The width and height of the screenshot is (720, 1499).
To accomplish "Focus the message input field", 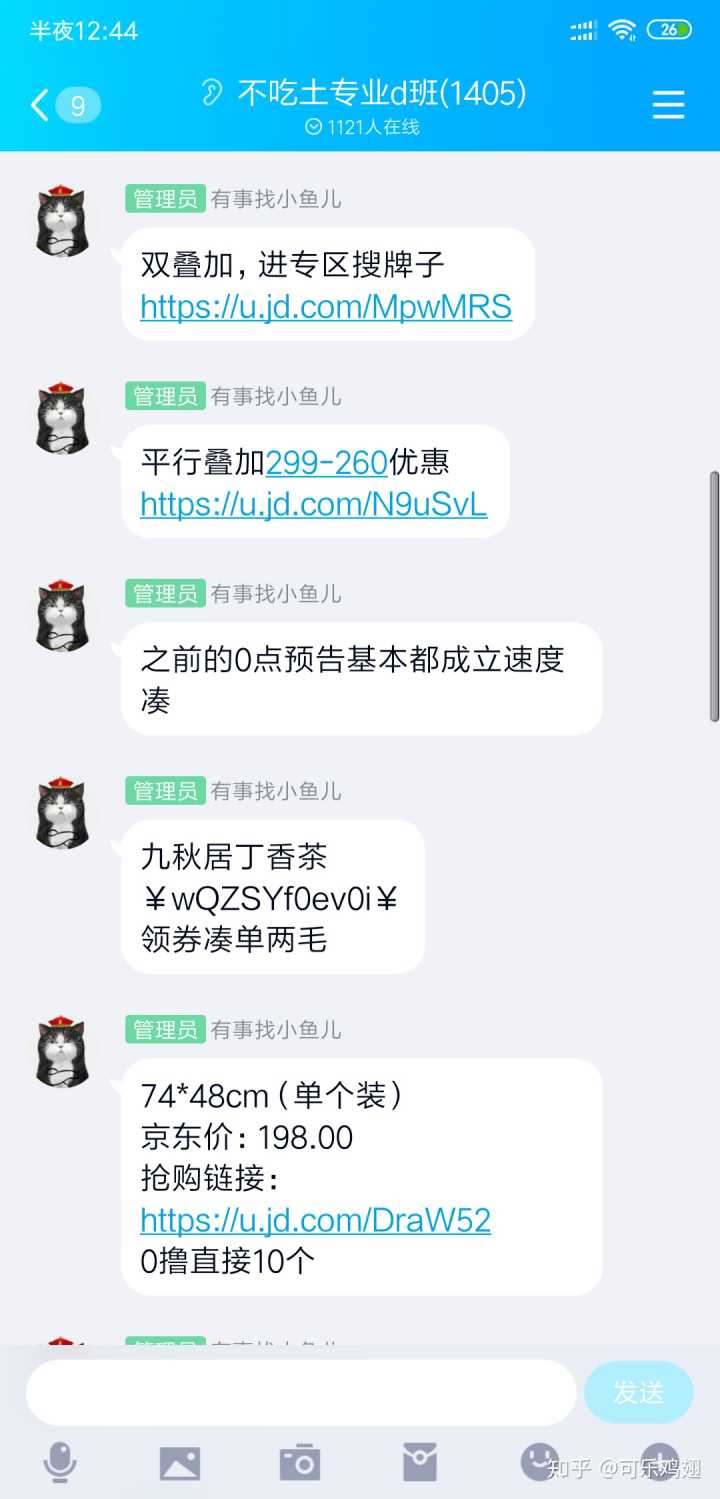I will pos(300,1392).
